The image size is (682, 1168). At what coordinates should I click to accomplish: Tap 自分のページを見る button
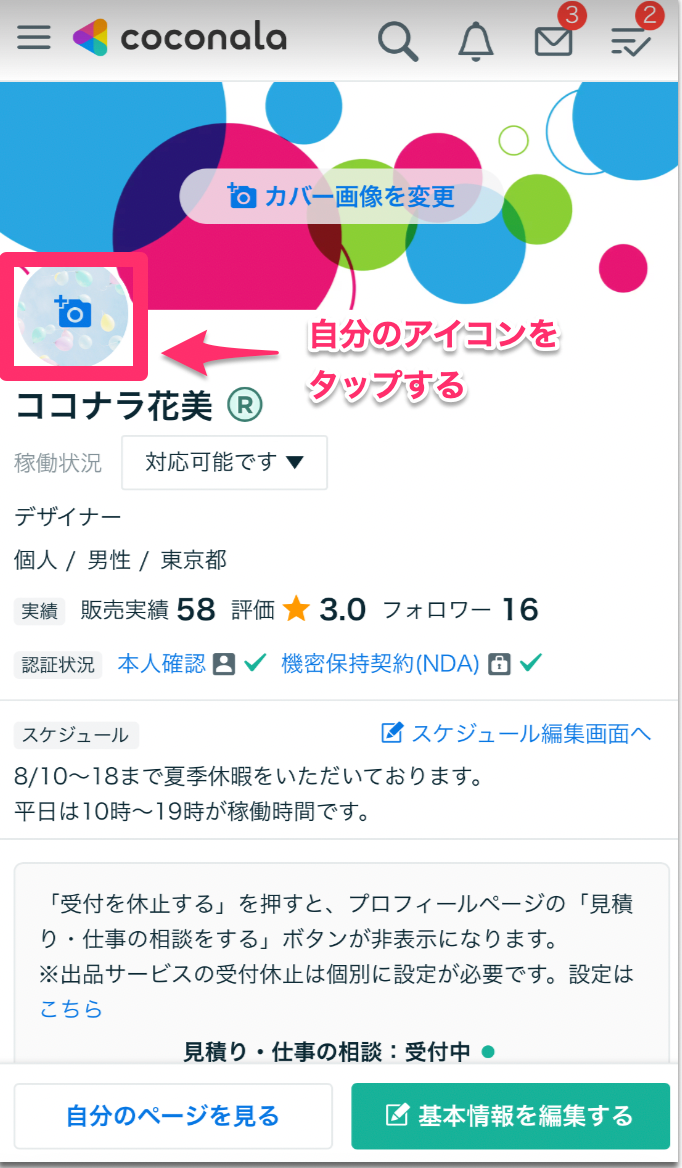(x=173, y=1116)
